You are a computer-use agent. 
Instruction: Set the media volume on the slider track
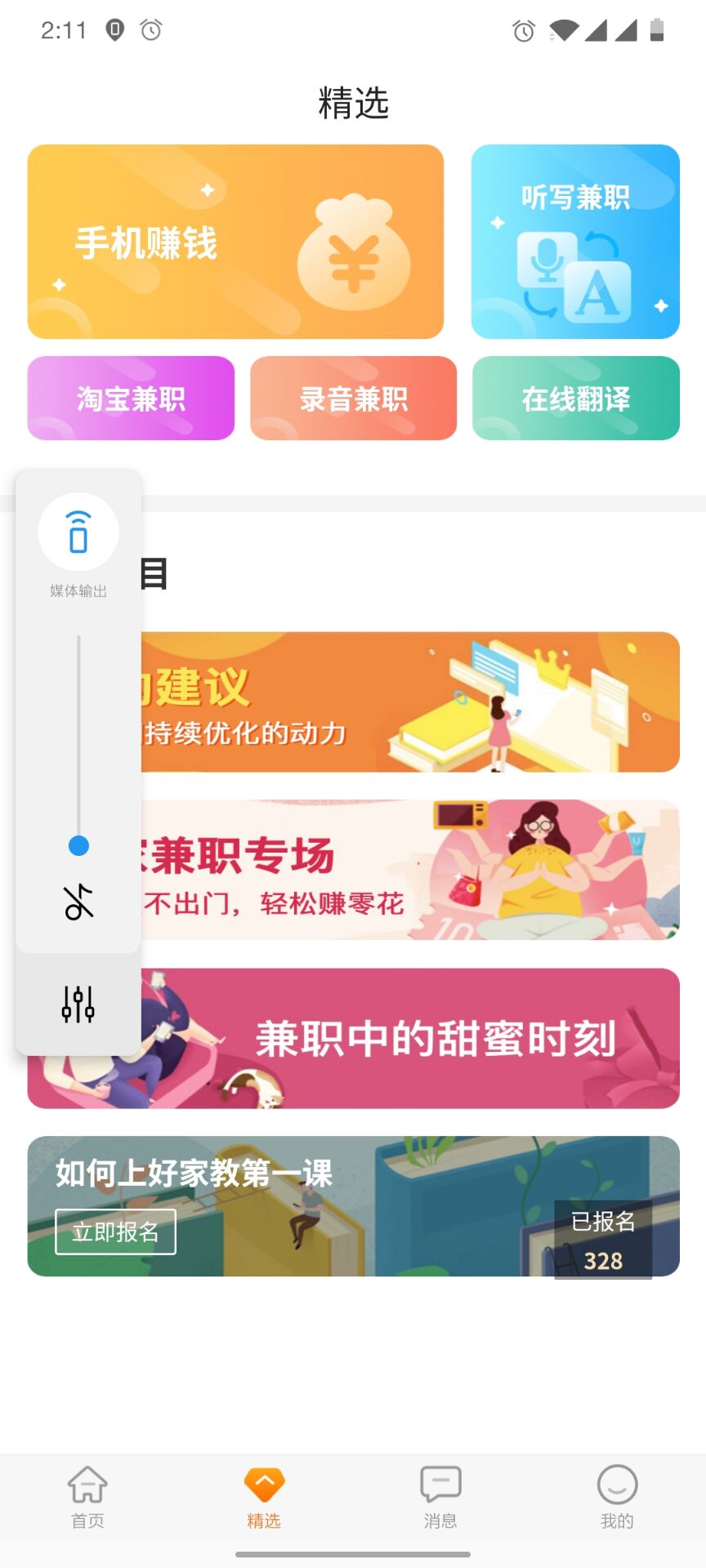(x=78, y=735)
